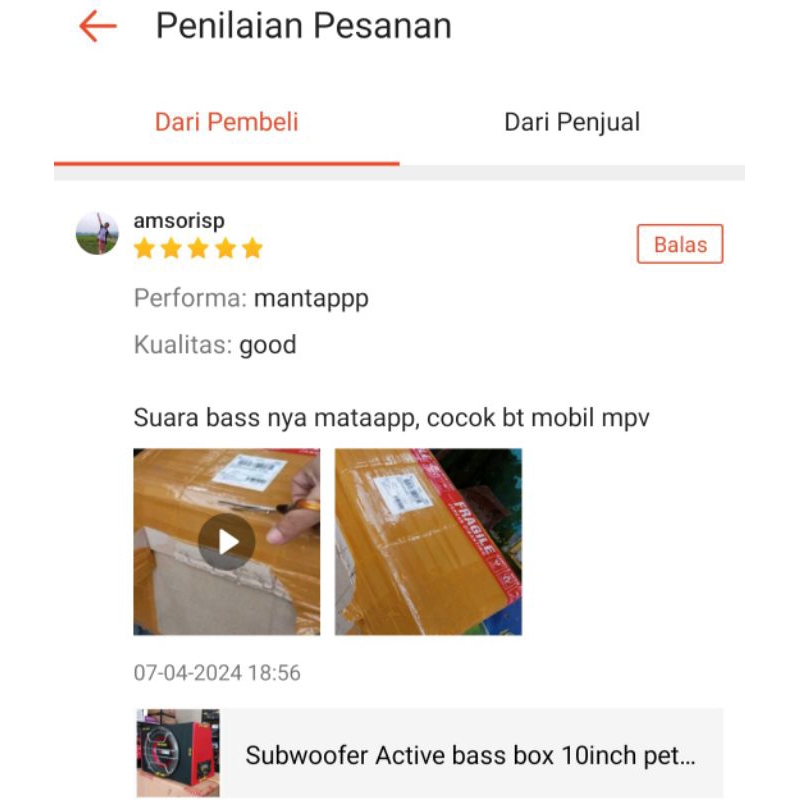This screenshot has width=800, height=800.
Task: Switch to the Dari Penjual tab
Action: tap(571, 123)
